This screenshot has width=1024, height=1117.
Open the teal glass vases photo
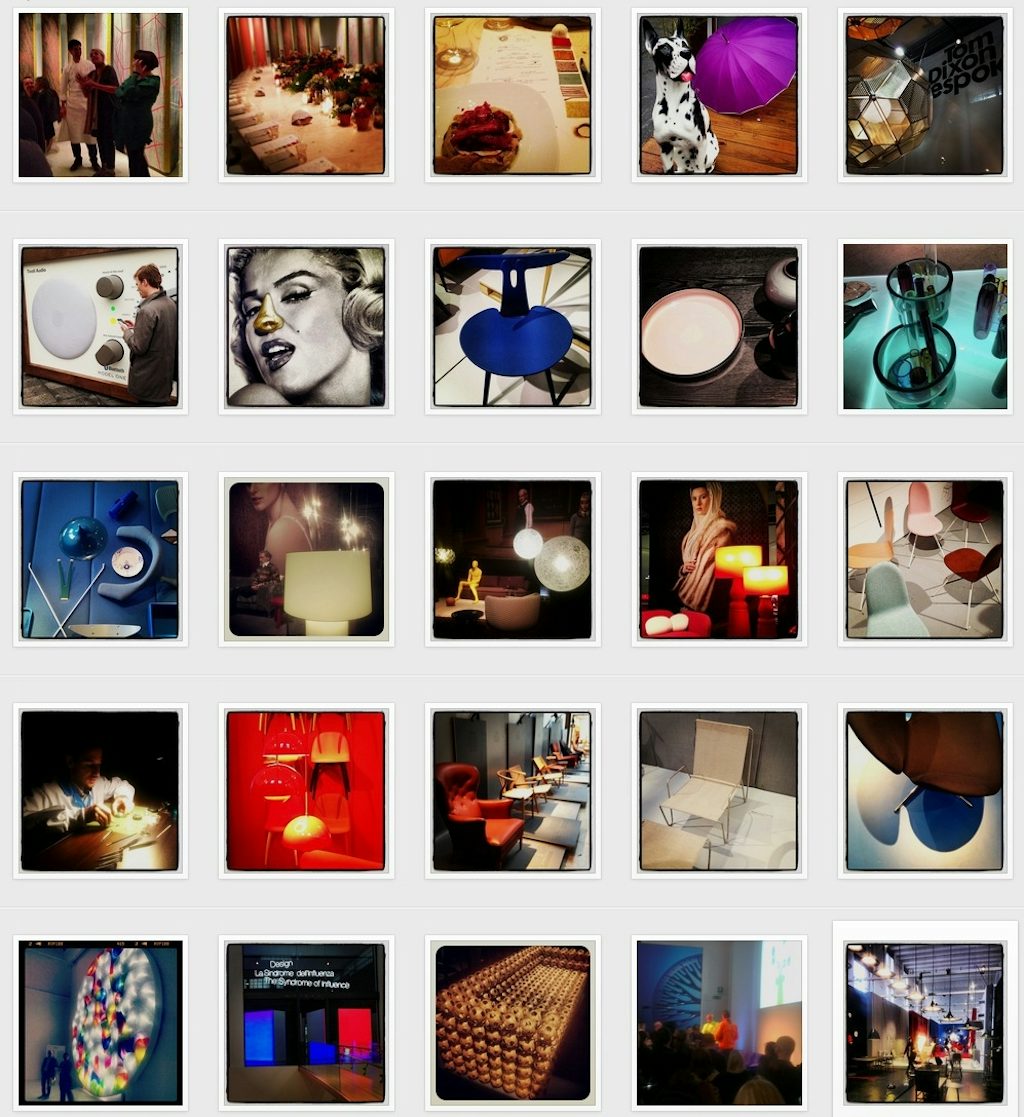924,326
